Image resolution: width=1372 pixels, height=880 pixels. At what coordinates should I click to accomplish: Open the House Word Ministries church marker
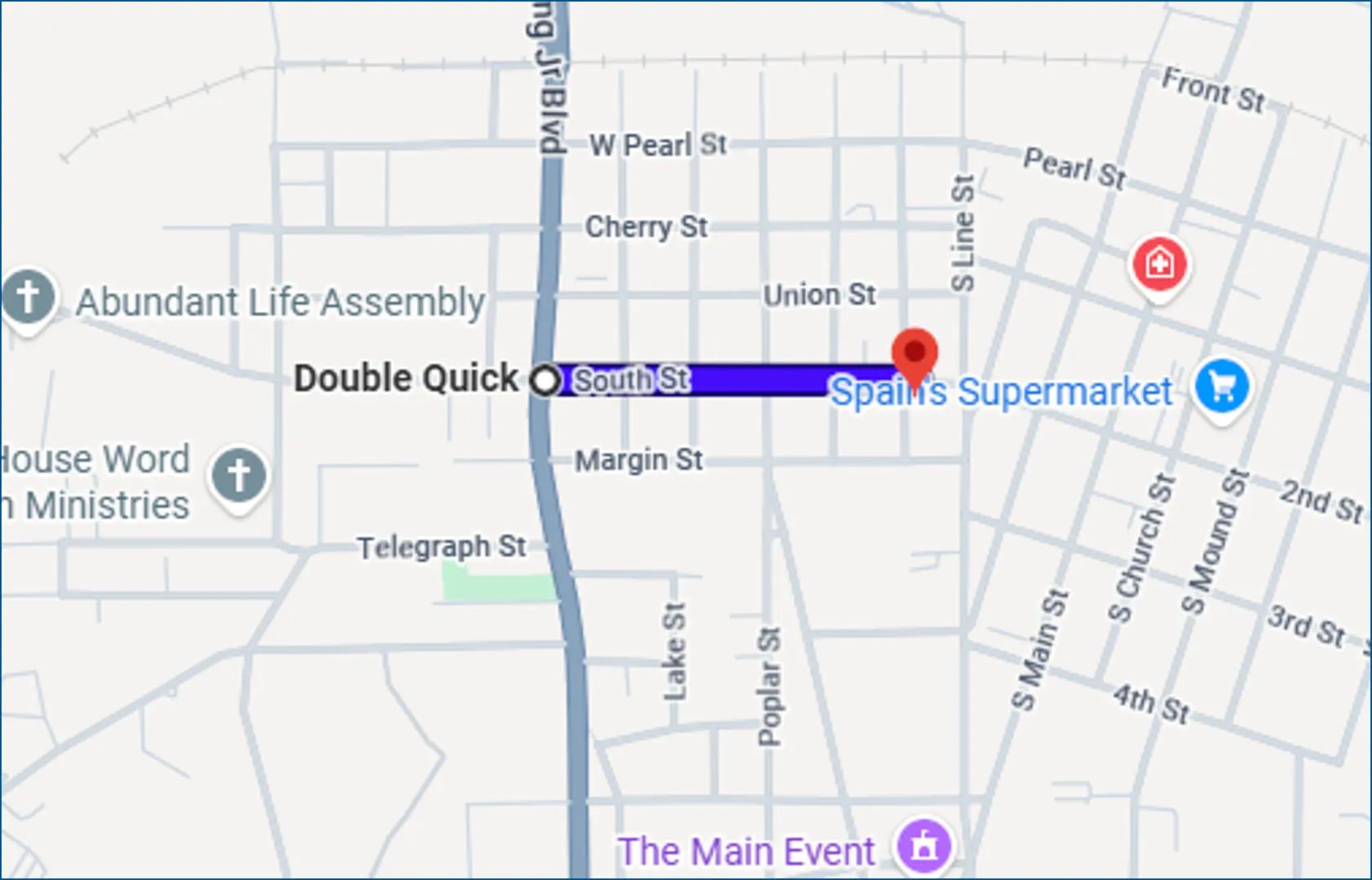pos(239,477)
